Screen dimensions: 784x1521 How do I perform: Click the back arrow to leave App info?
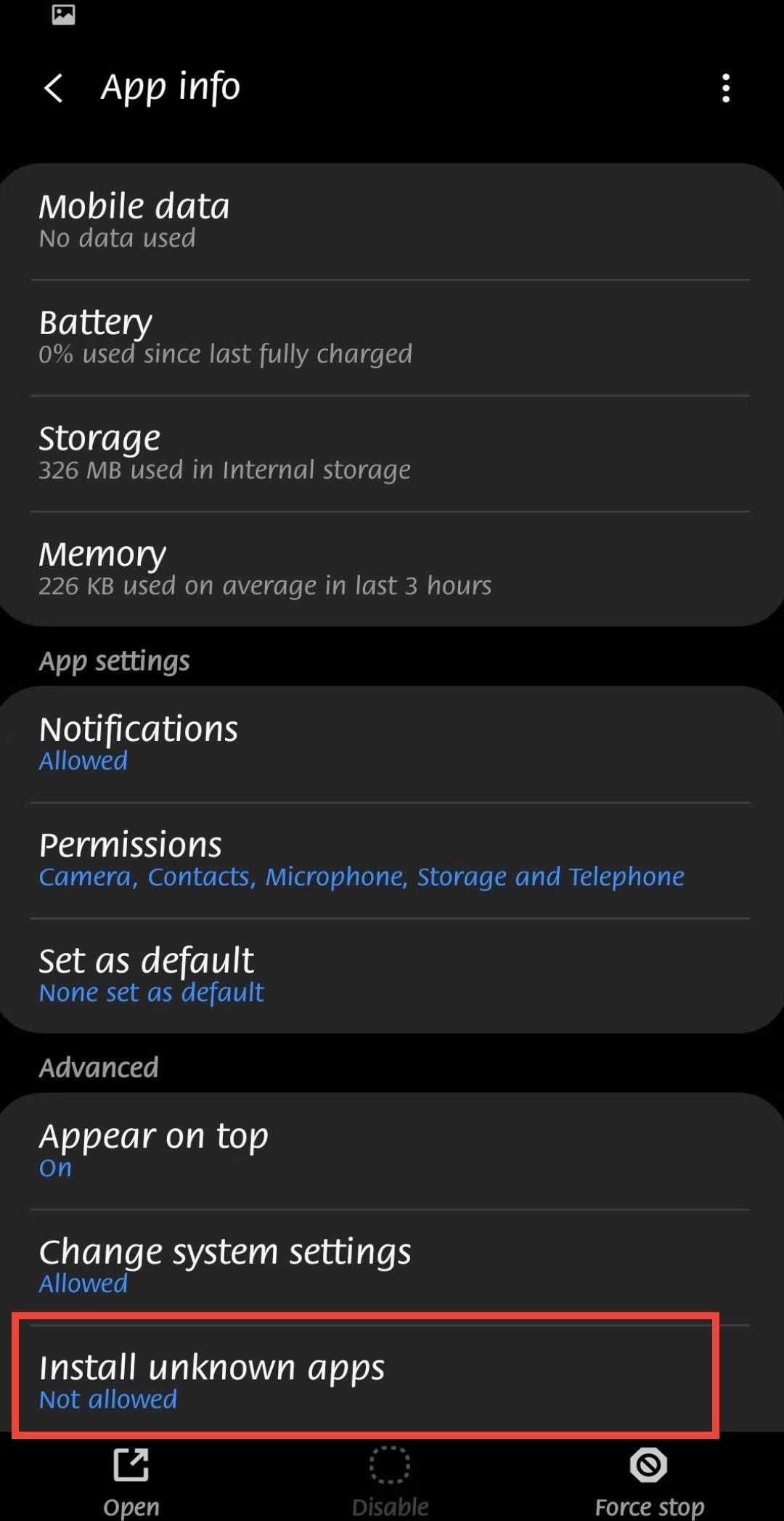[54, 86]
